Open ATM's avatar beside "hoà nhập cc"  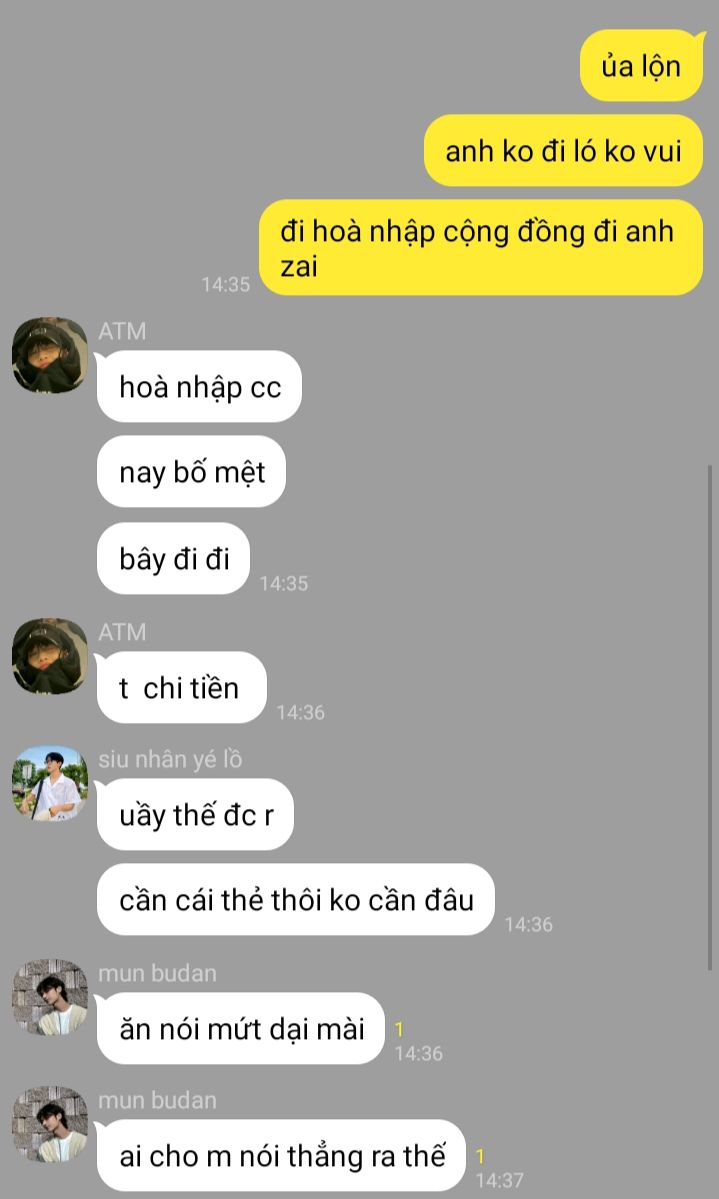[x=49, y=356]
